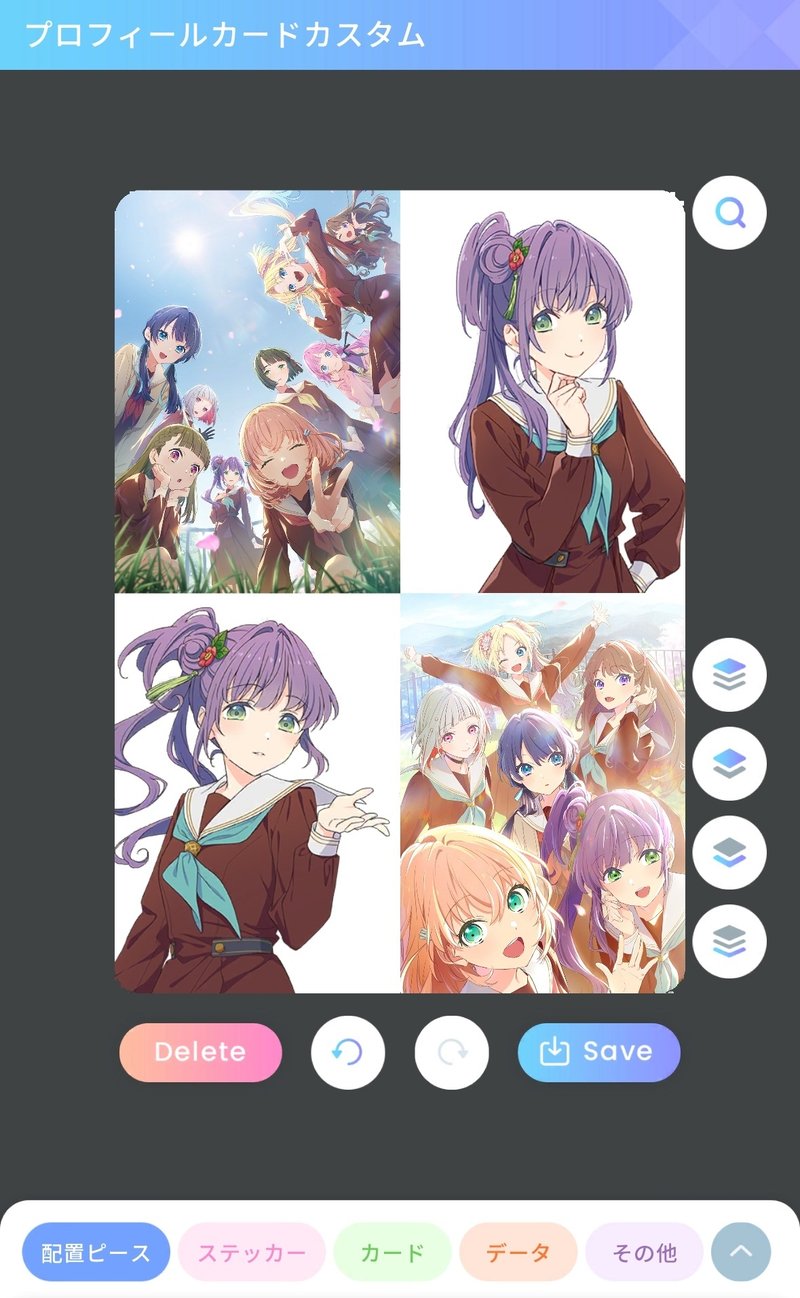Image resolution: width=800 pixels, height=1298 pixels.
Task: Bring selected piece to the front layer
Action: pyautogui.click(x=730, y=675)
